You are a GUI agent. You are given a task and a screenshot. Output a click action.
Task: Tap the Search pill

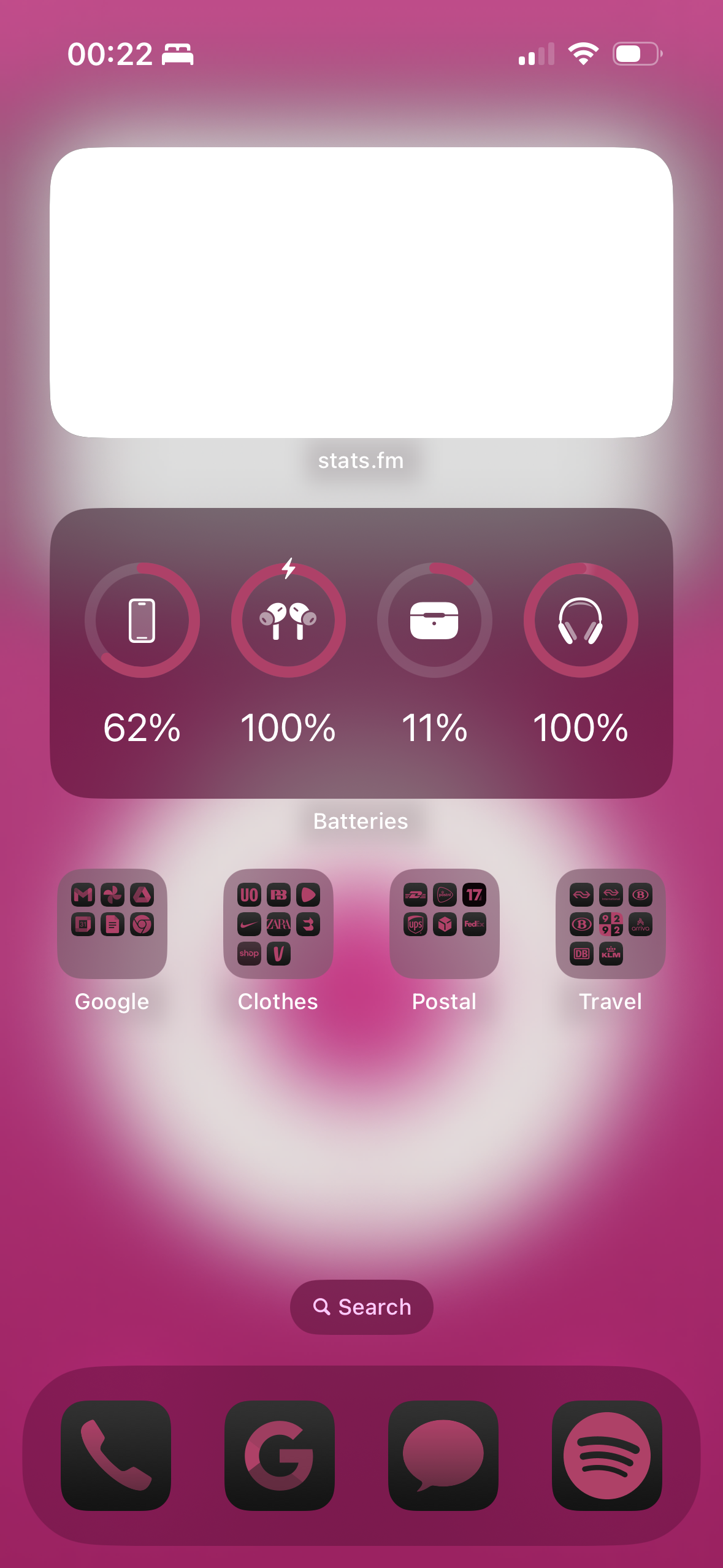point(361,1307)
